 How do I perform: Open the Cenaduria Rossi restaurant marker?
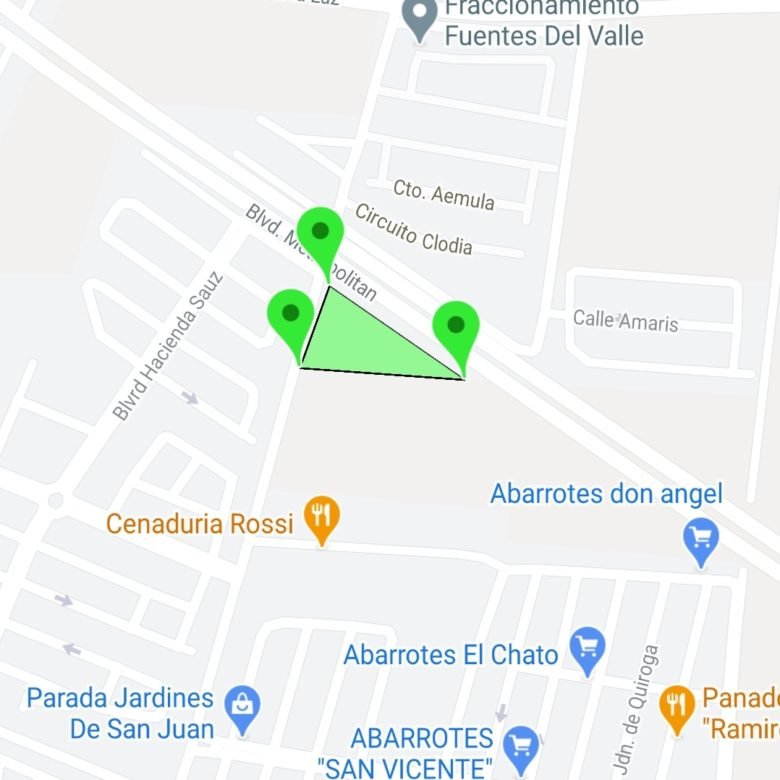point(322,520)
